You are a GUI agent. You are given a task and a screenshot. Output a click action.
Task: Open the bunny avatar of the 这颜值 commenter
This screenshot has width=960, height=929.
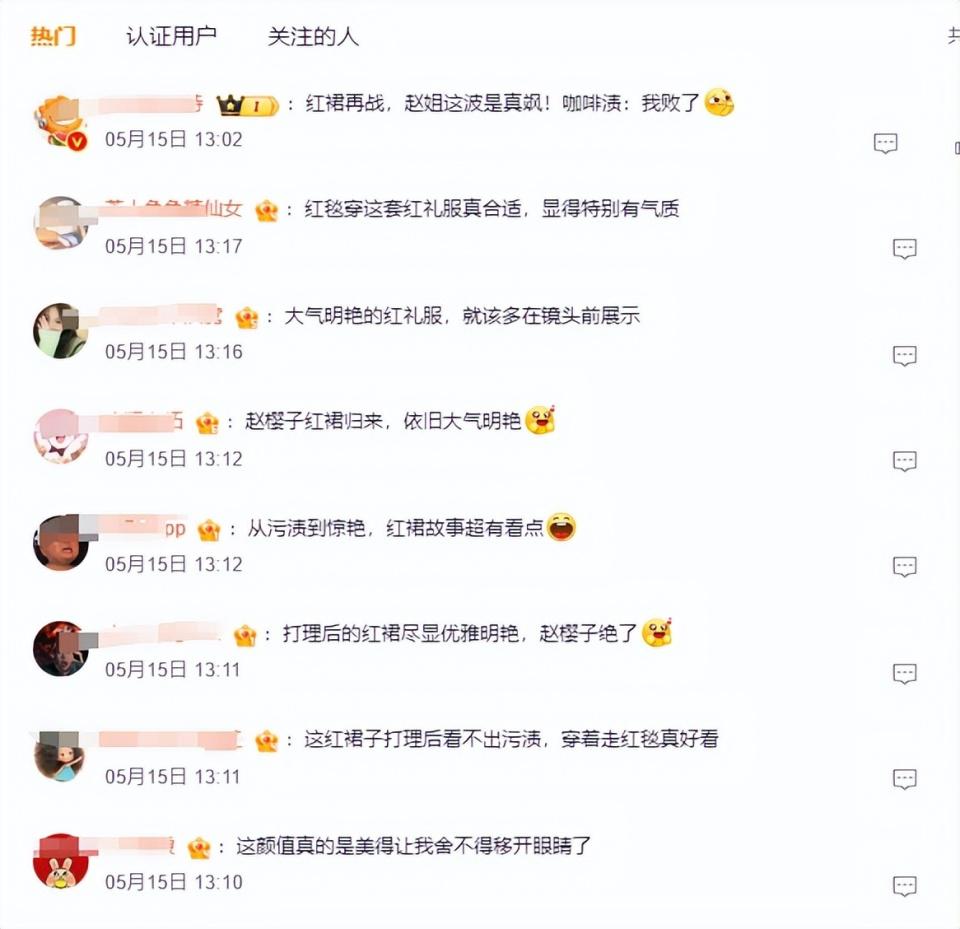click(60, 861)
